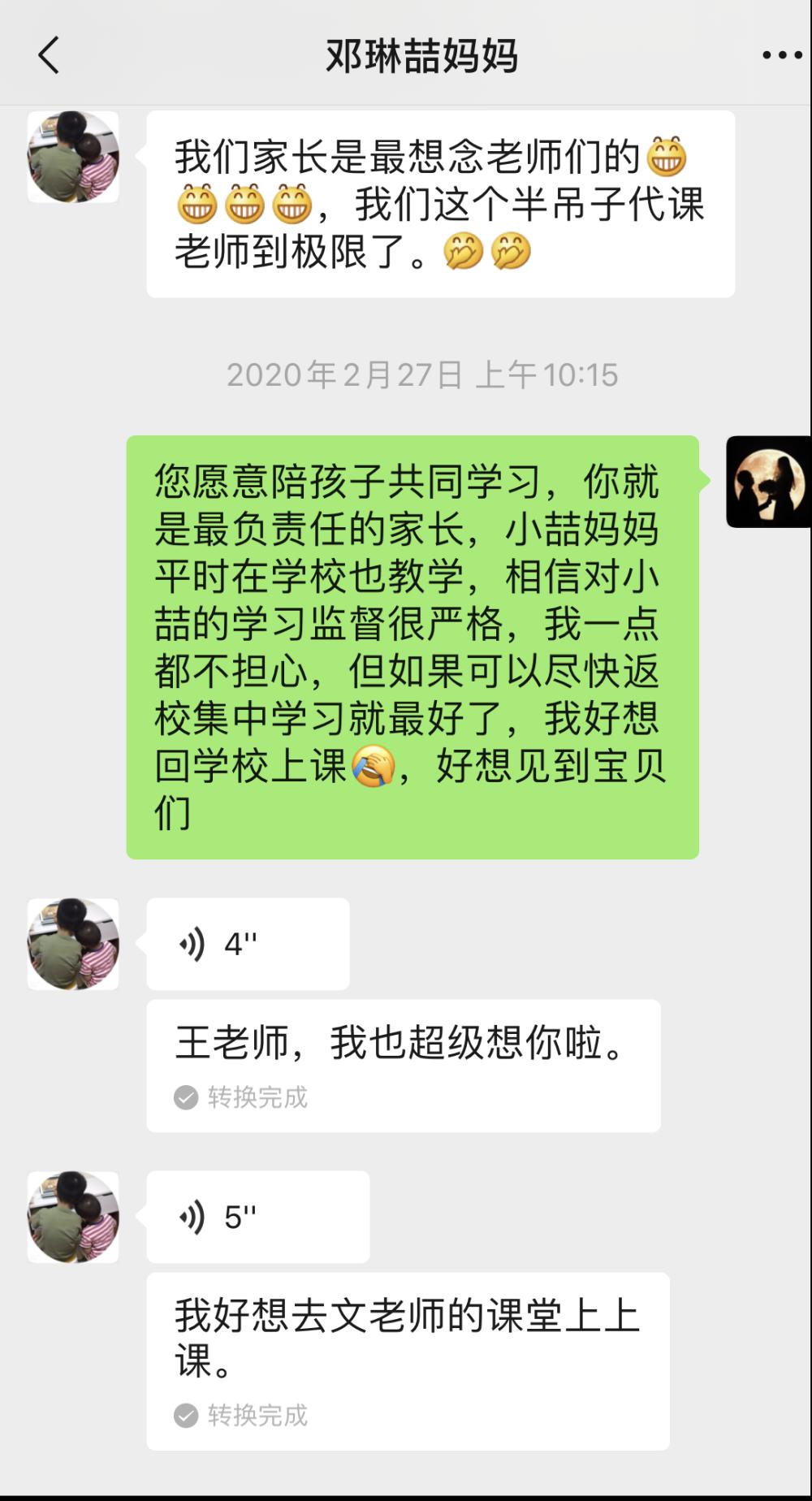Play the 4-second voice message

click(248, 944)
